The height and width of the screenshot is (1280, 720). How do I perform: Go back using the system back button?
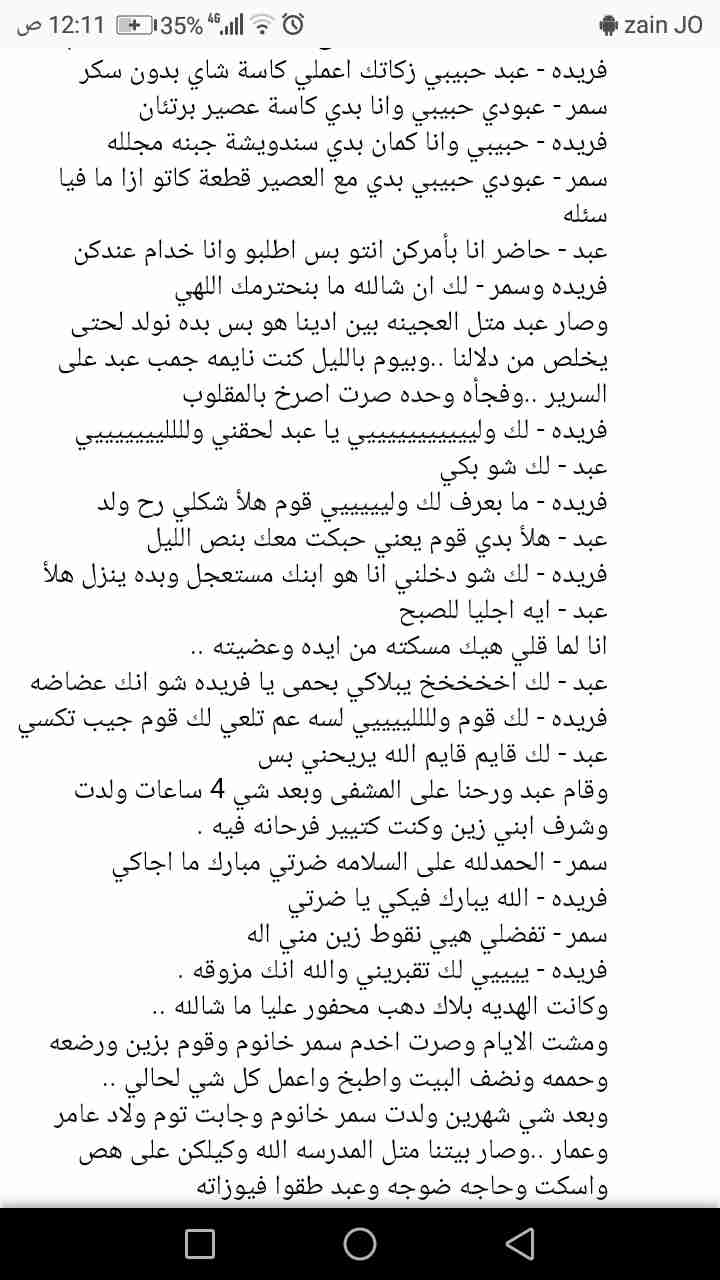pyautogui.click(x=519, y=1243)
